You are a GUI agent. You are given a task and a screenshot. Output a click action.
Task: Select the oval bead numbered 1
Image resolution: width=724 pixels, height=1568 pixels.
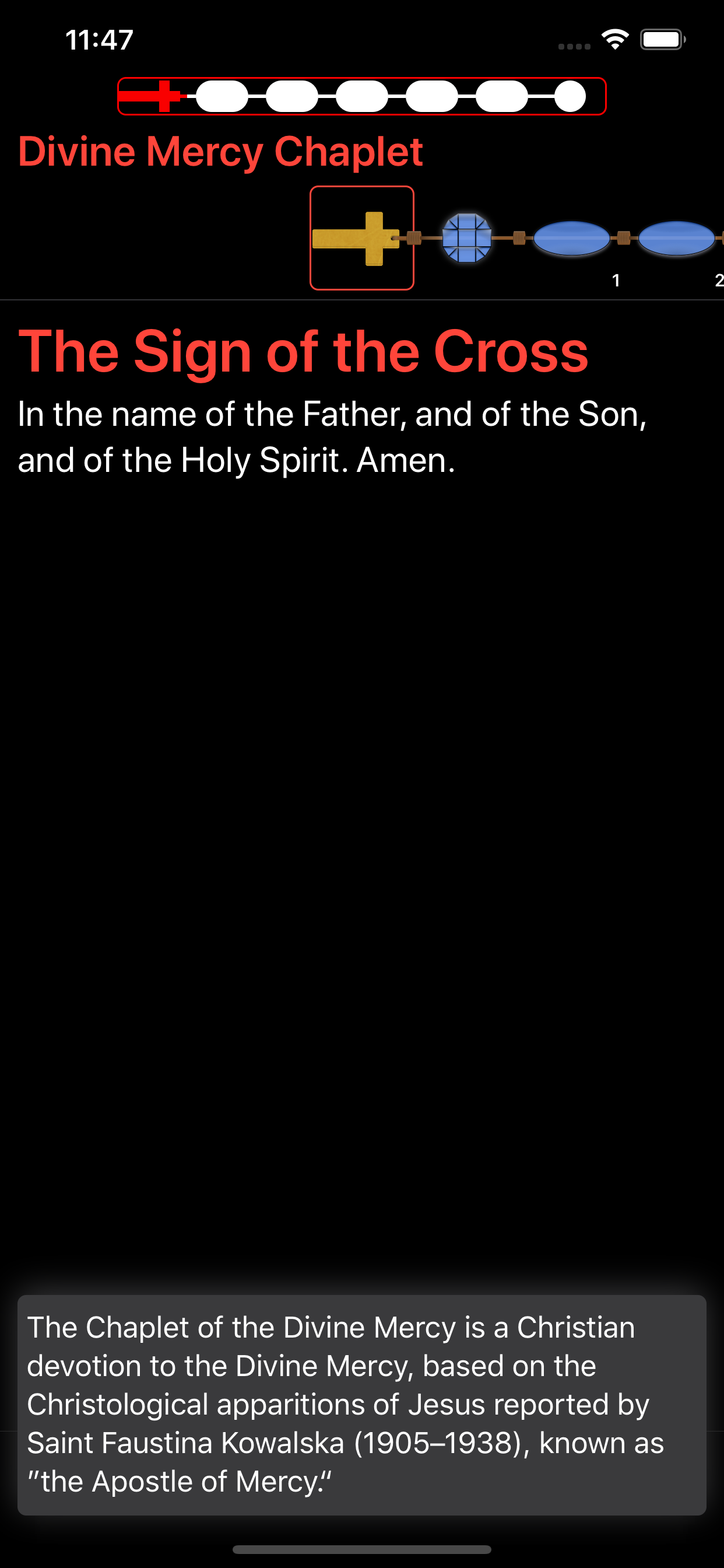[571, 238]
